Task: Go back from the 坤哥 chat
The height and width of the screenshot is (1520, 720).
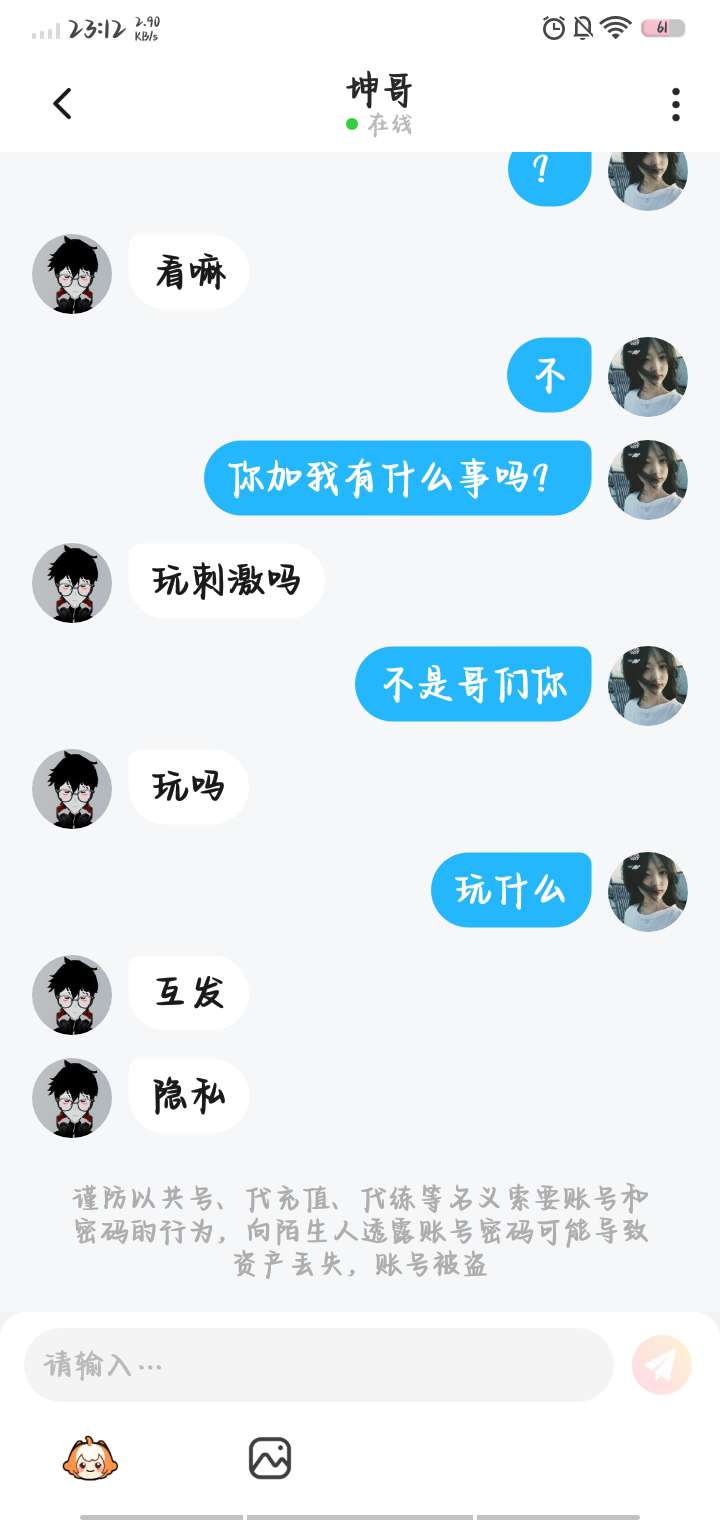Action: (63, 104)
